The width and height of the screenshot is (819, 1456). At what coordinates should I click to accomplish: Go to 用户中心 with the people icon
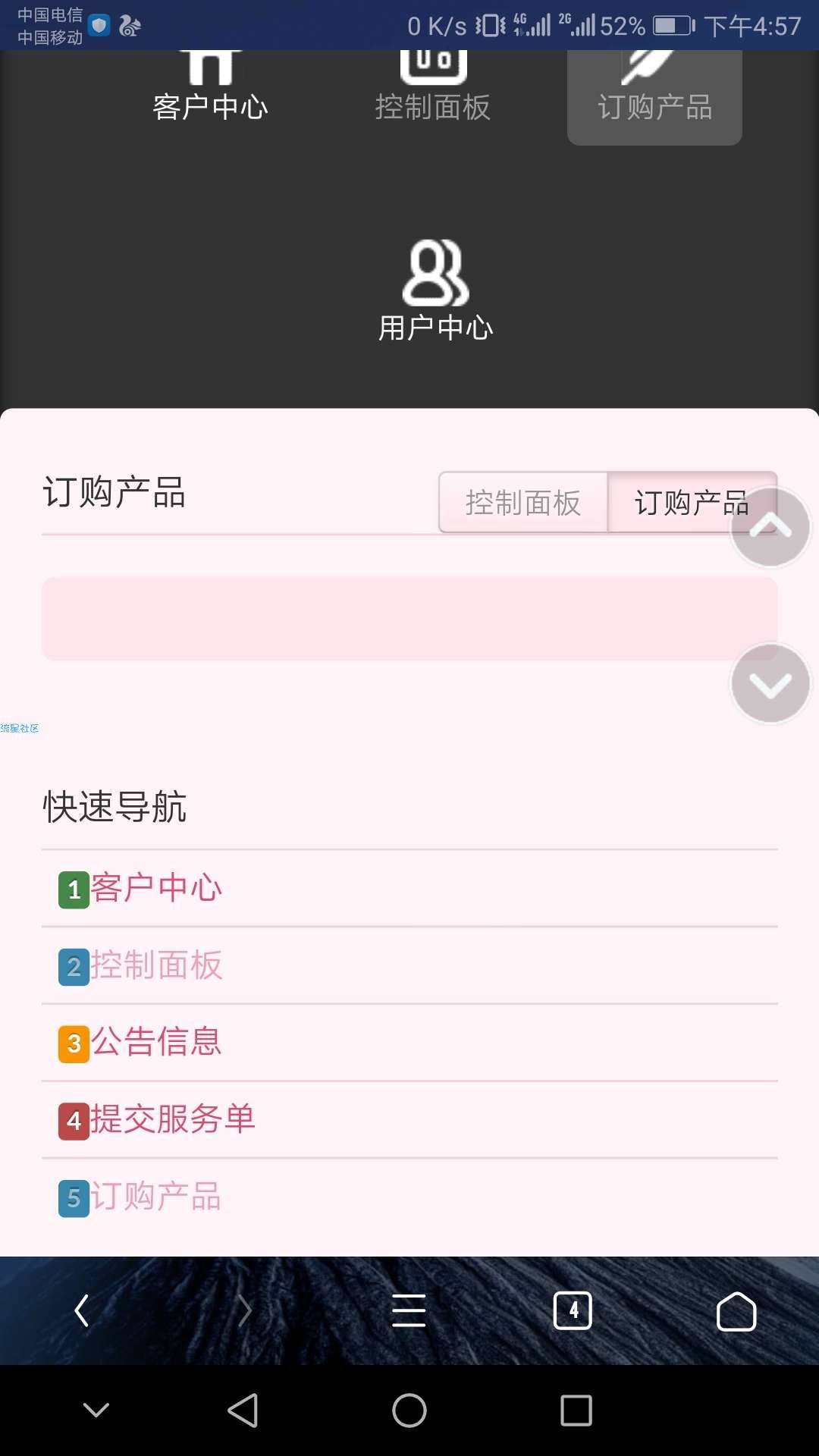(x=435, y=292)
